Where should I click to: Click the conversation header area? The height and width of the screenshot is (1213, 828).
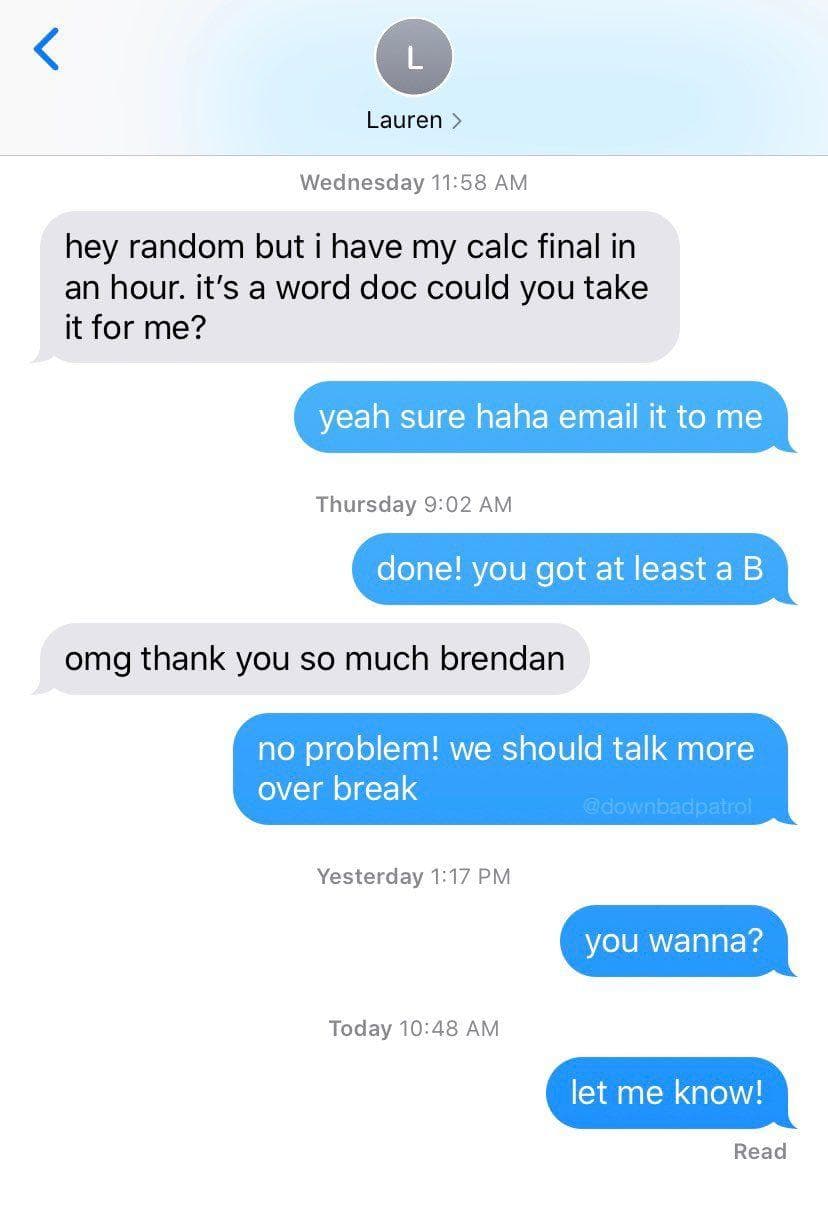tap(414, 77)
